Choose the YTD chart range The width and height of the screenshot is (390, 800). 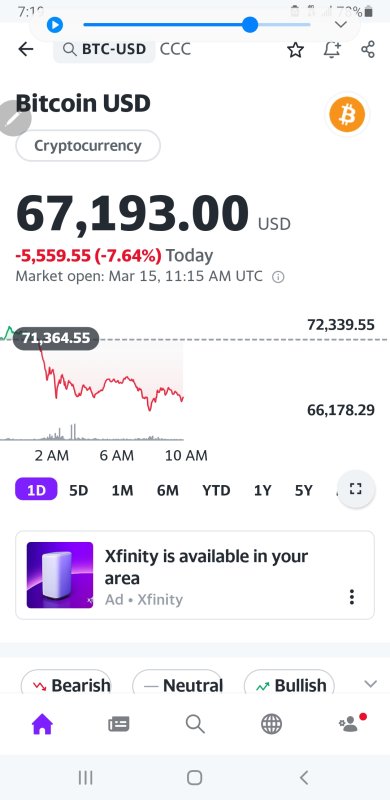216,490
